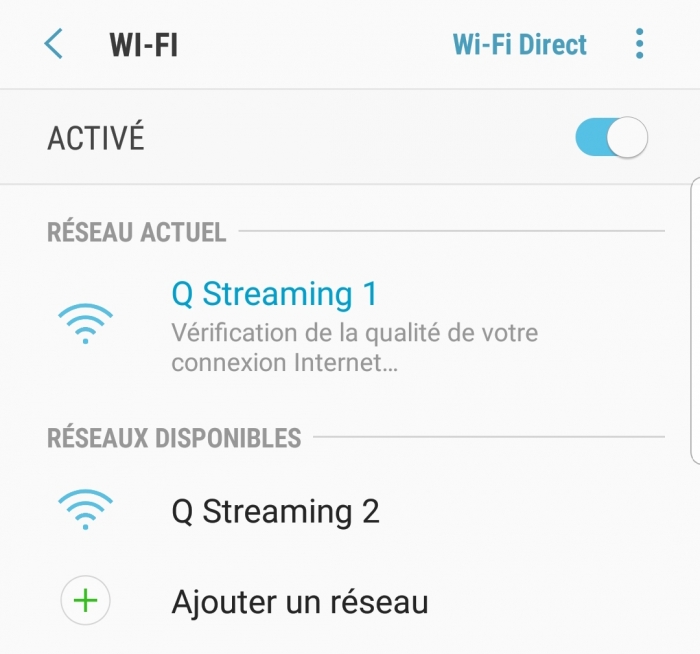700x654 pixels.
Task: Open Wi-Fi Direct
Action: pos(519,45)
